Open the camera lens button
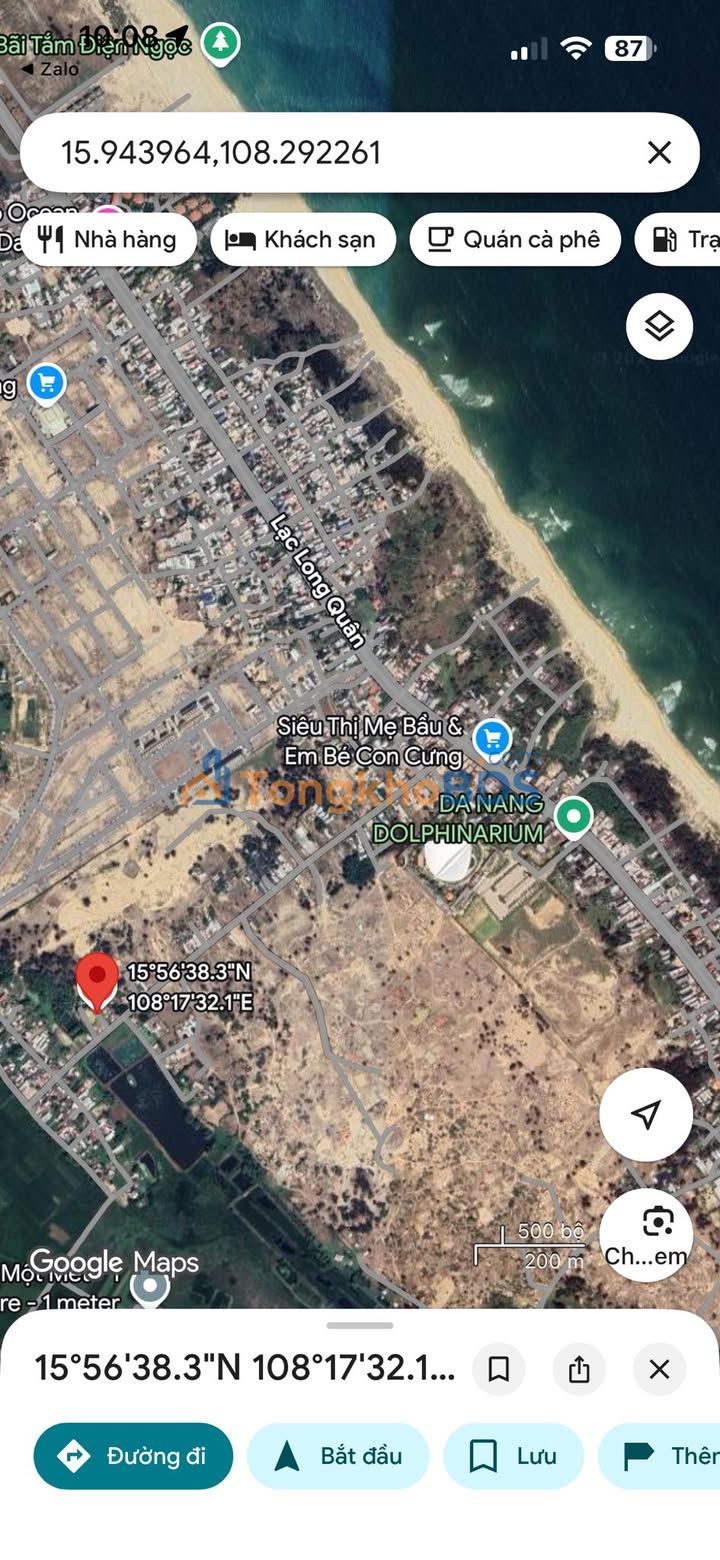This screenshot has height=1560, width=720. pyautogui.click(x=657, y=1222)
